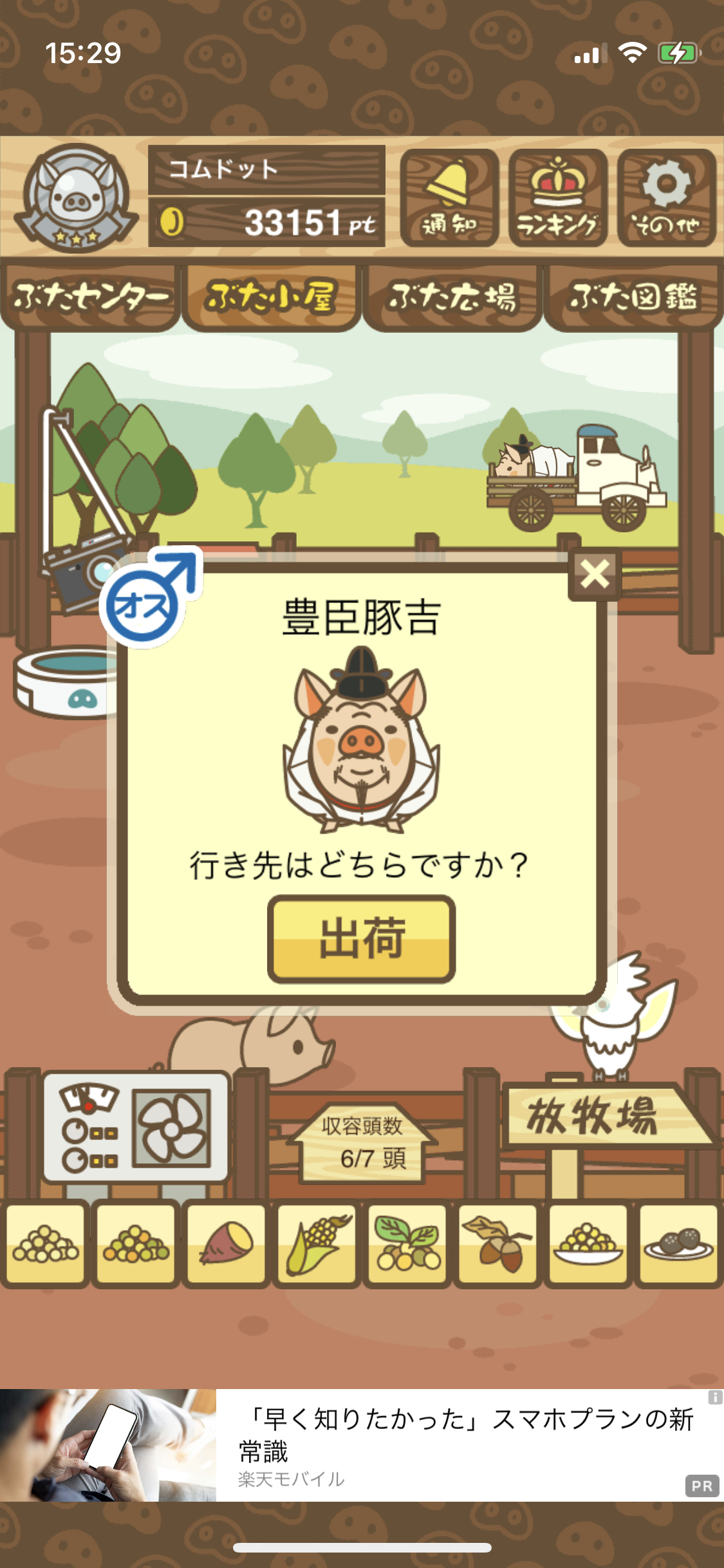Switch to ぶた広場 tab
Screen dimensions: 724x1568
coord(452,297)
